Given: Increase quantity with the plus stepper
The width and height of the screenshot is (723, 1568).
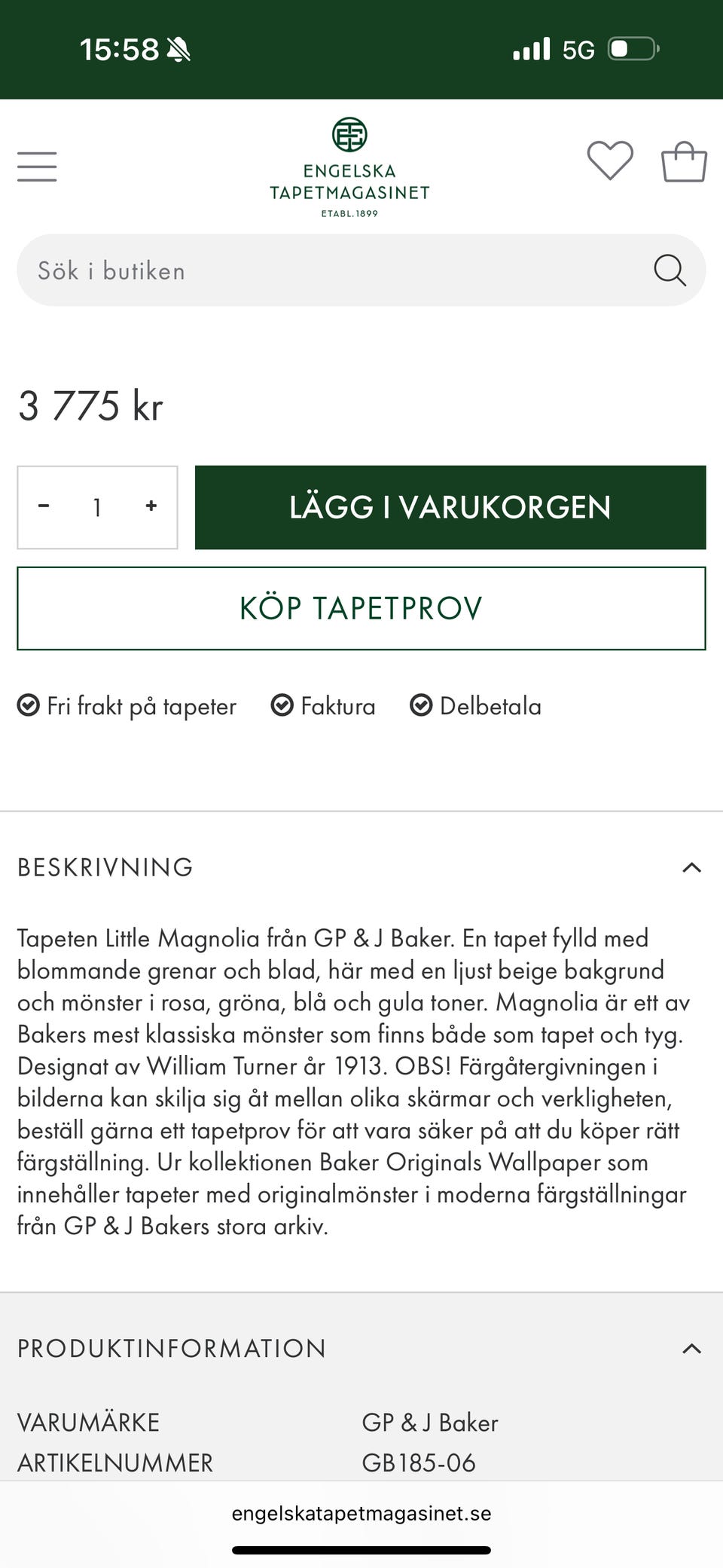Looking at the screenshot, I should click(x=151, y=506).
